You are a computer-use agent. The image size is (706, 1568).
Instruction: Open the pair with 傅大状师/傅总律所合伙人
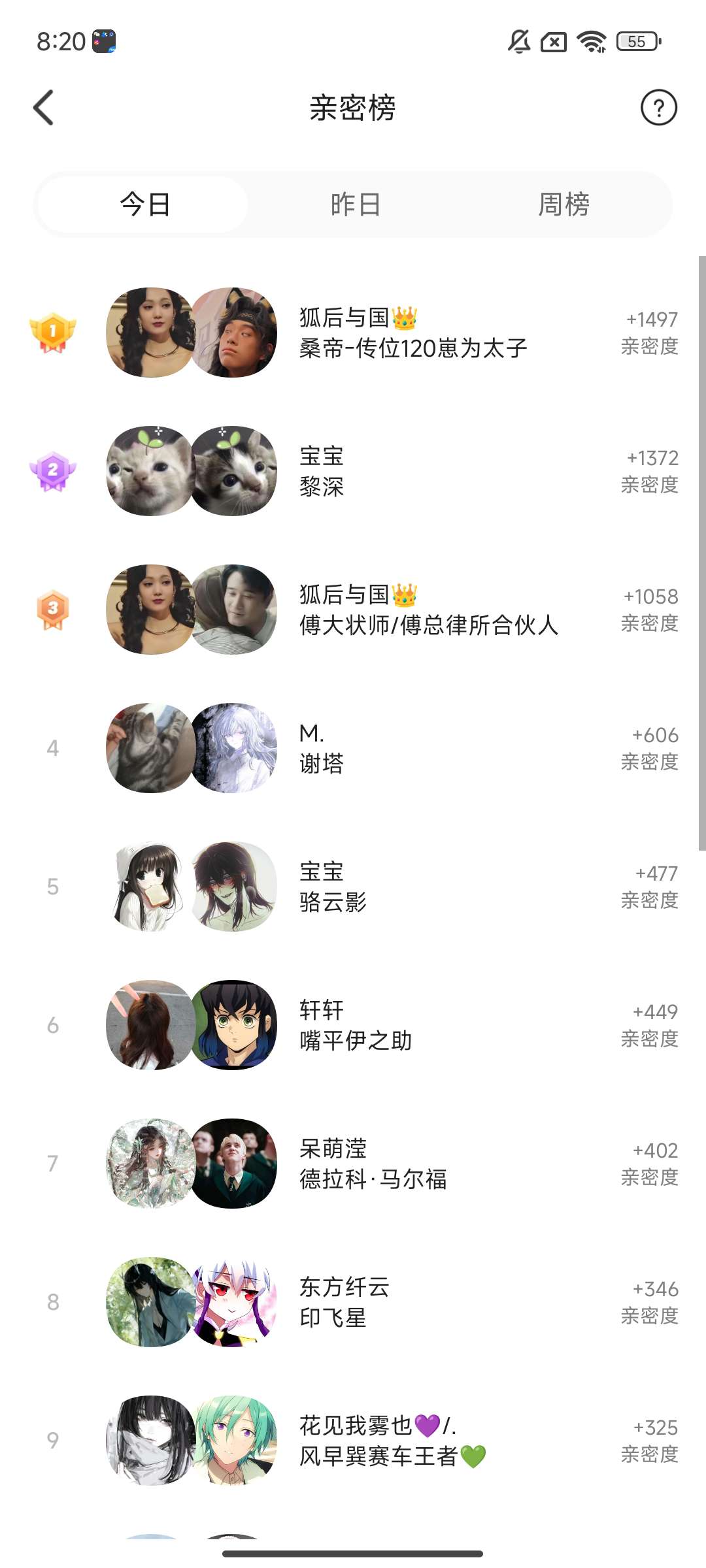[x=428, y=610]
